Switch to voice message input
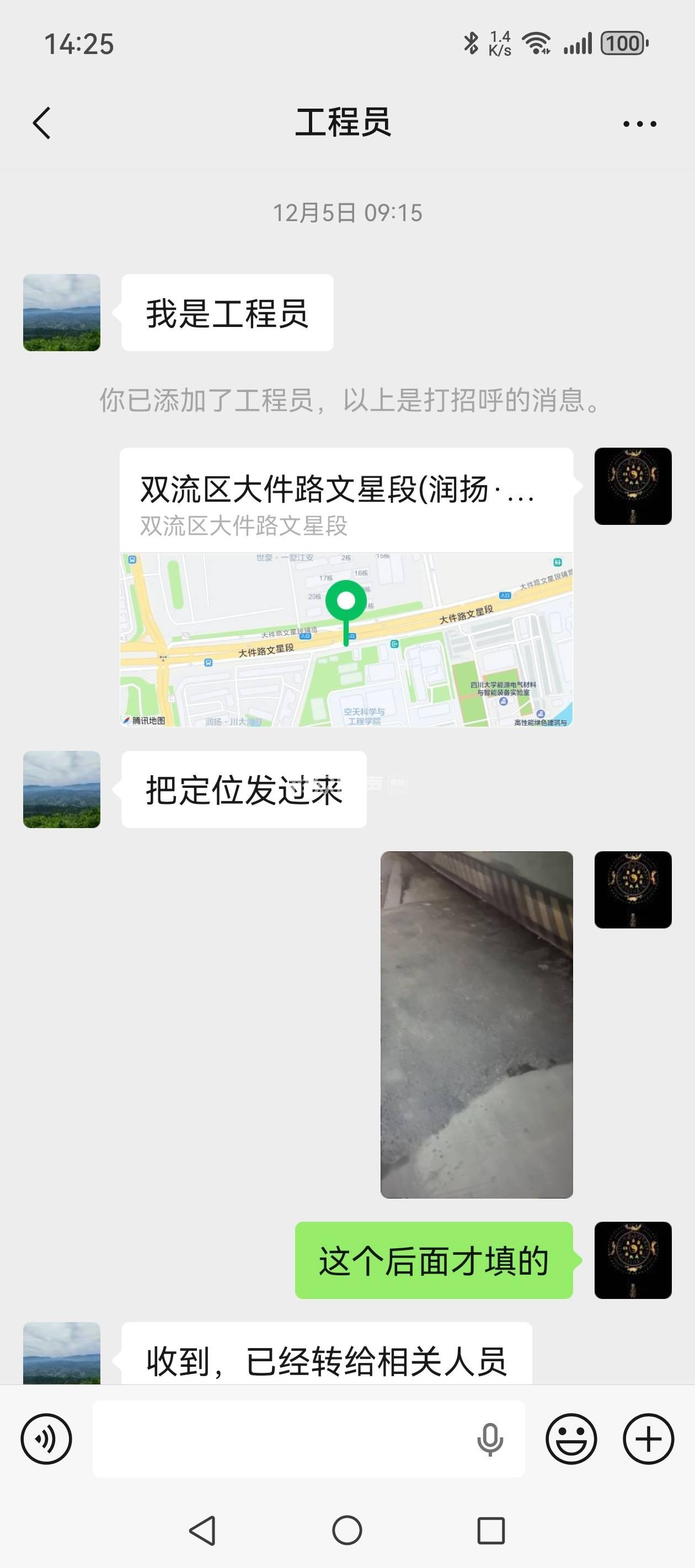 click(46, 1439)
